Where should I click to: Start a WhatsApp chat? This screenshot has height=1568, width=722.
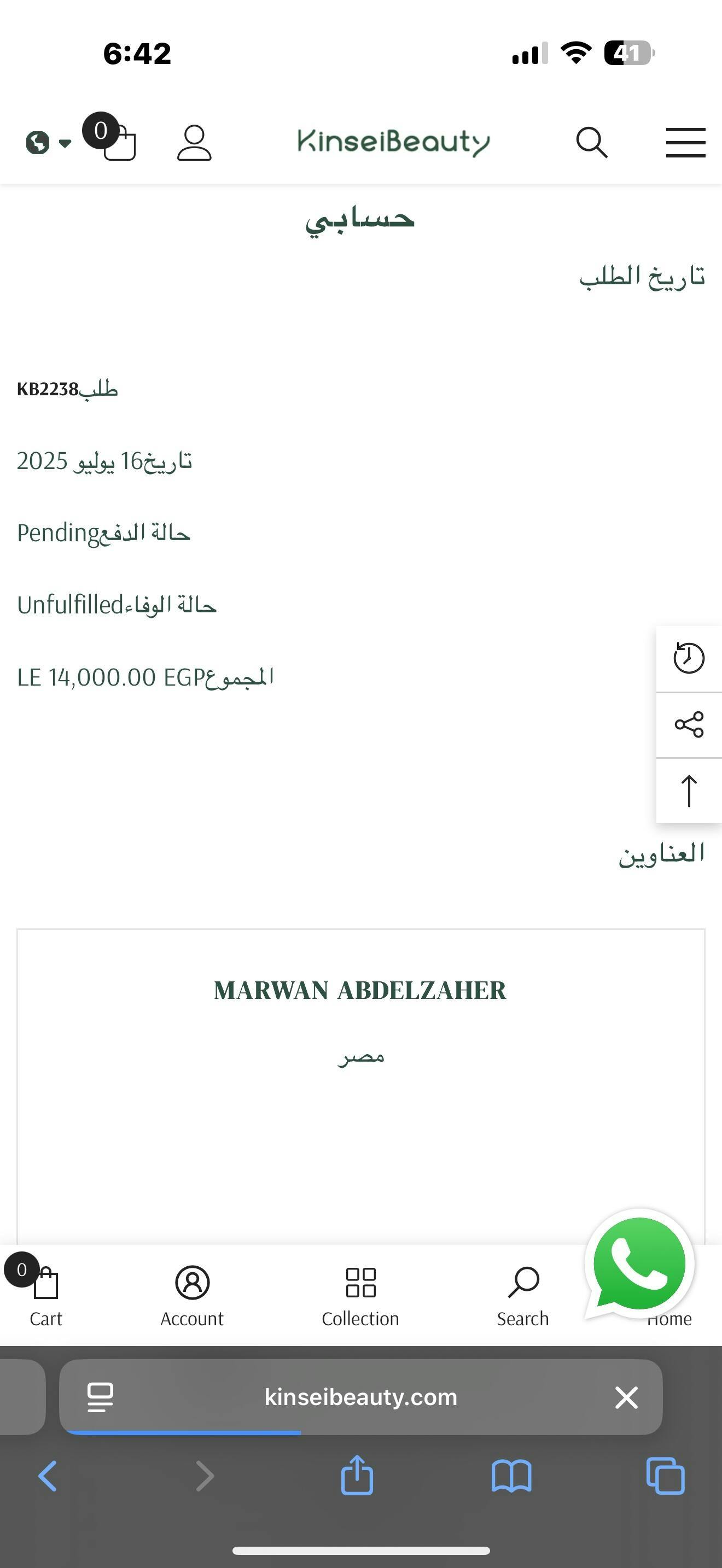(x=639, y=1263)
